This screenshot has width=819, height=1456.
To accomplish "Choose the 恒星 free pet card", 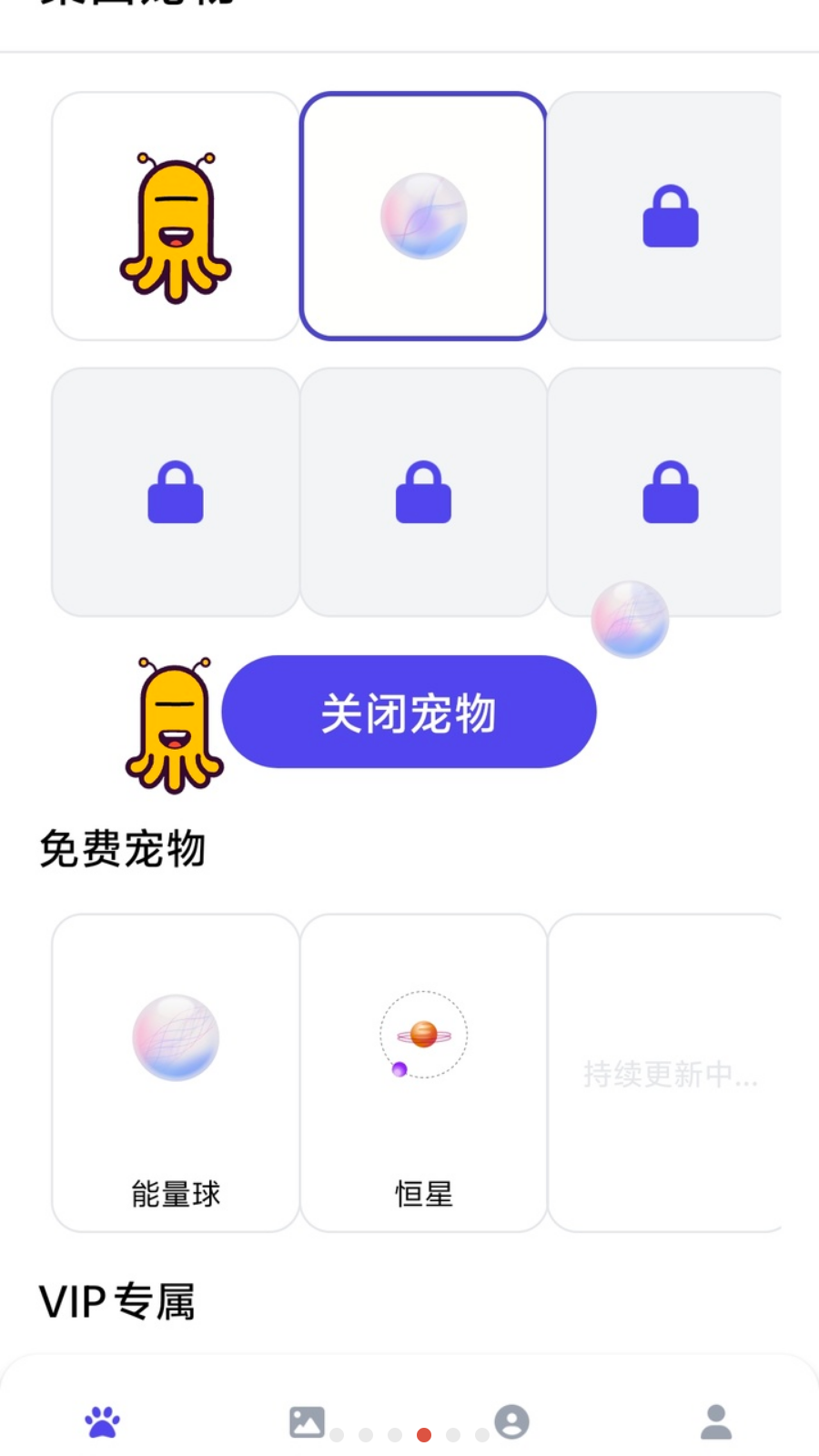I will click(423, 1072).
